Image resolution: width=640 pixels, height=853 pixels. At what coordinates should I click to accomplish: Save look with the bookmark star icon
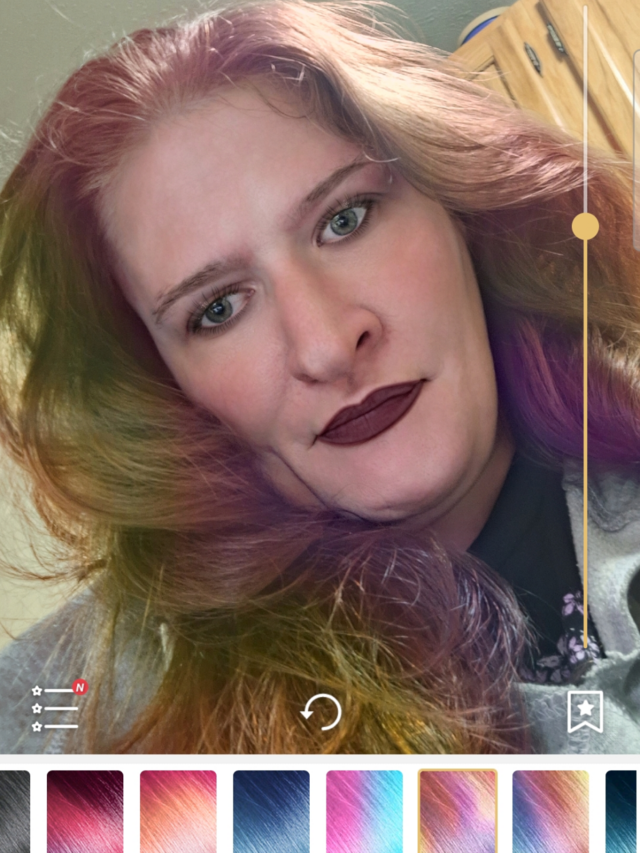pos(585,712)
